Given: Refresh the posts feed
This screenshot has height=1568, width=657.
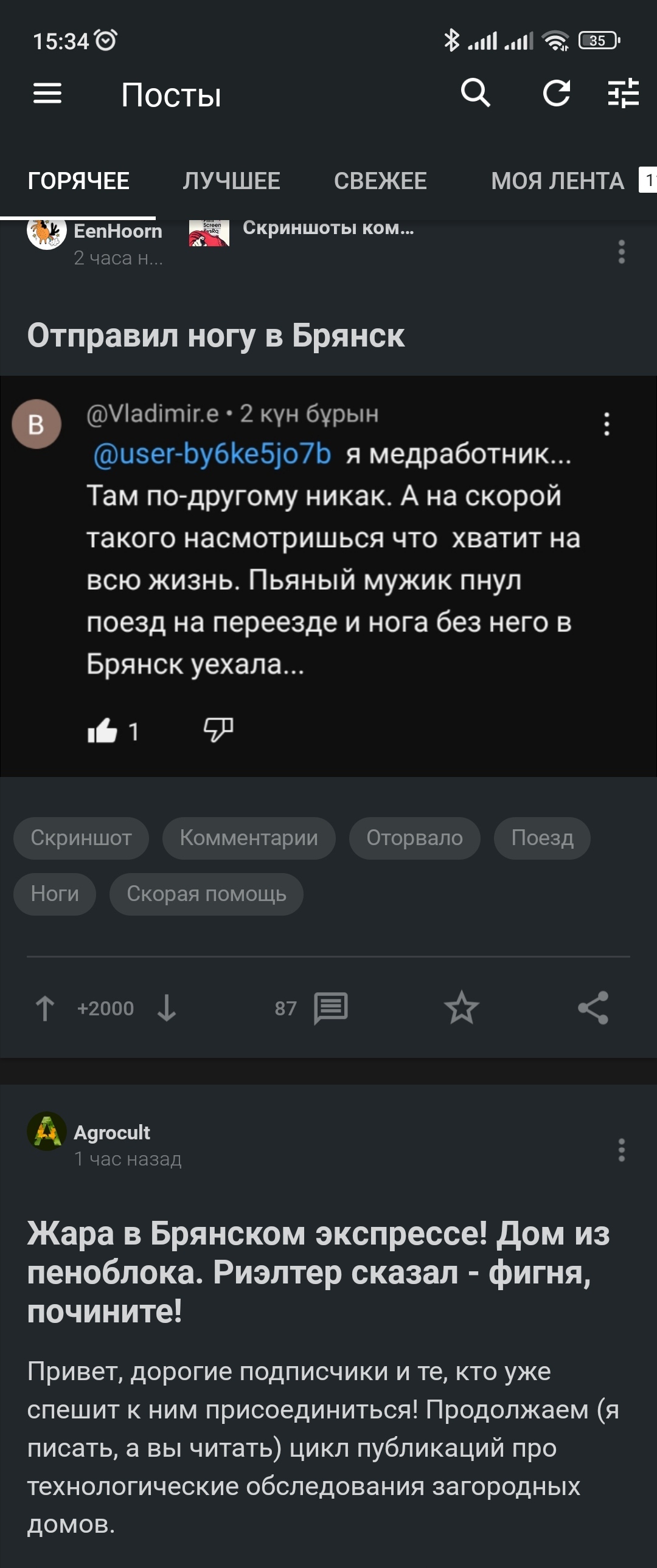Looking at the screenshot, I should (x=556, y=94).
